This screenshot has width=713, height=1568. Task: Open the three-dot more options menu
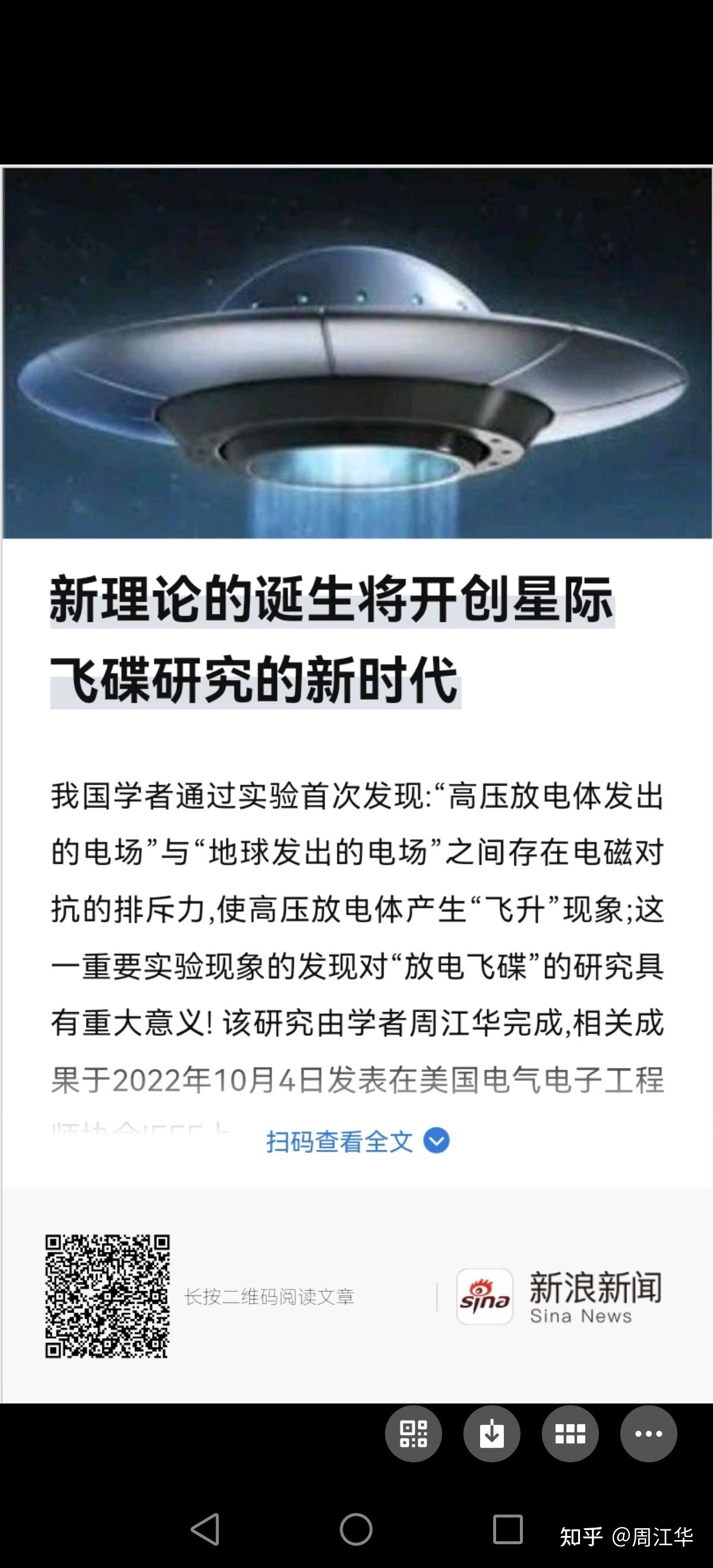648,1434
